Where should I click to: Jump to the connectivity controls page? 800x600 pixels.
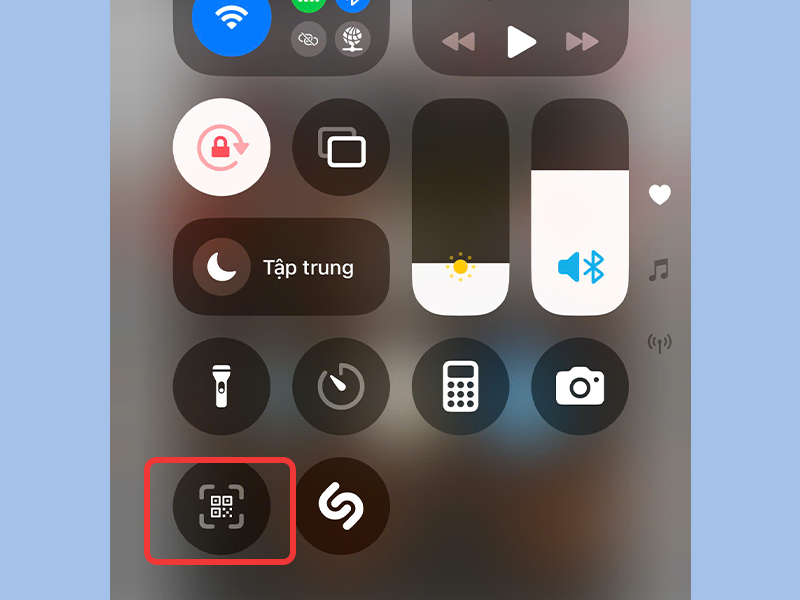pos(659,343)
